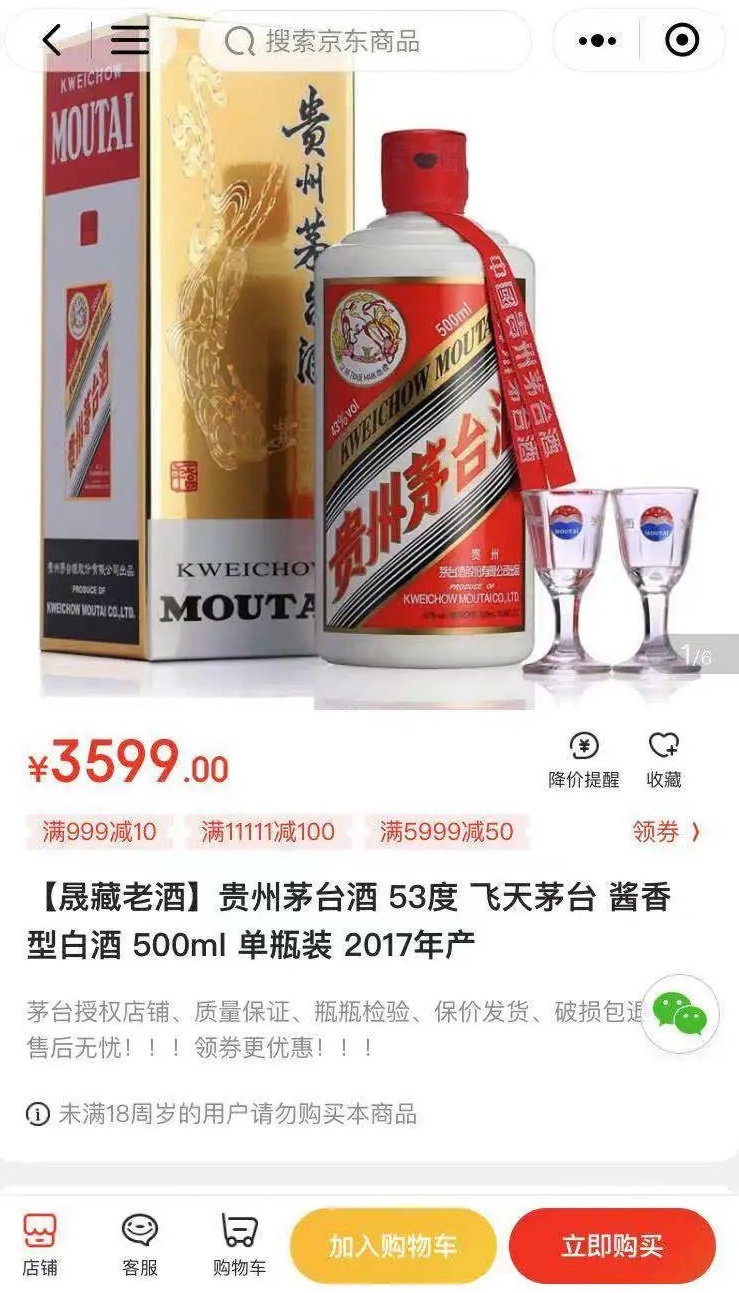This screenshot has width=739, height=1293.
Task: Close the mini program with the circle icon
Action: point(682,40)
